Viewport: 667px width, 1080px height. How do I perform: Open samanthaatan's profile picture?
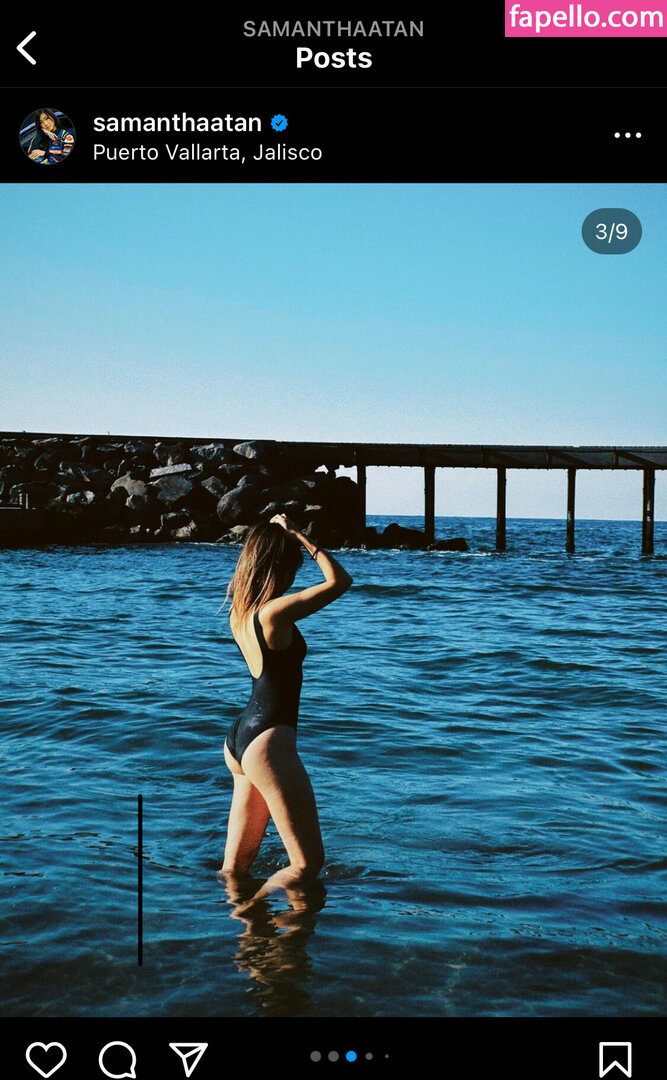pyautogui.click(x=47, y=136)
